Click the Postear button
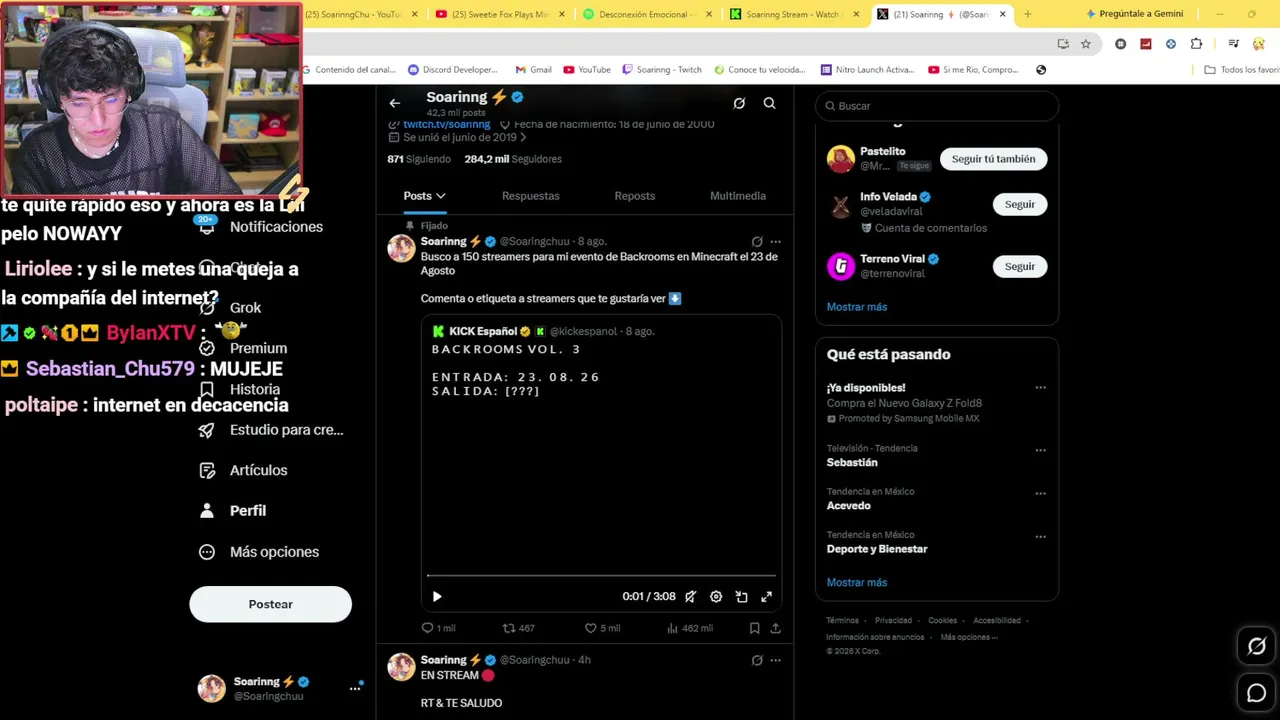 (x=270, y=604)
